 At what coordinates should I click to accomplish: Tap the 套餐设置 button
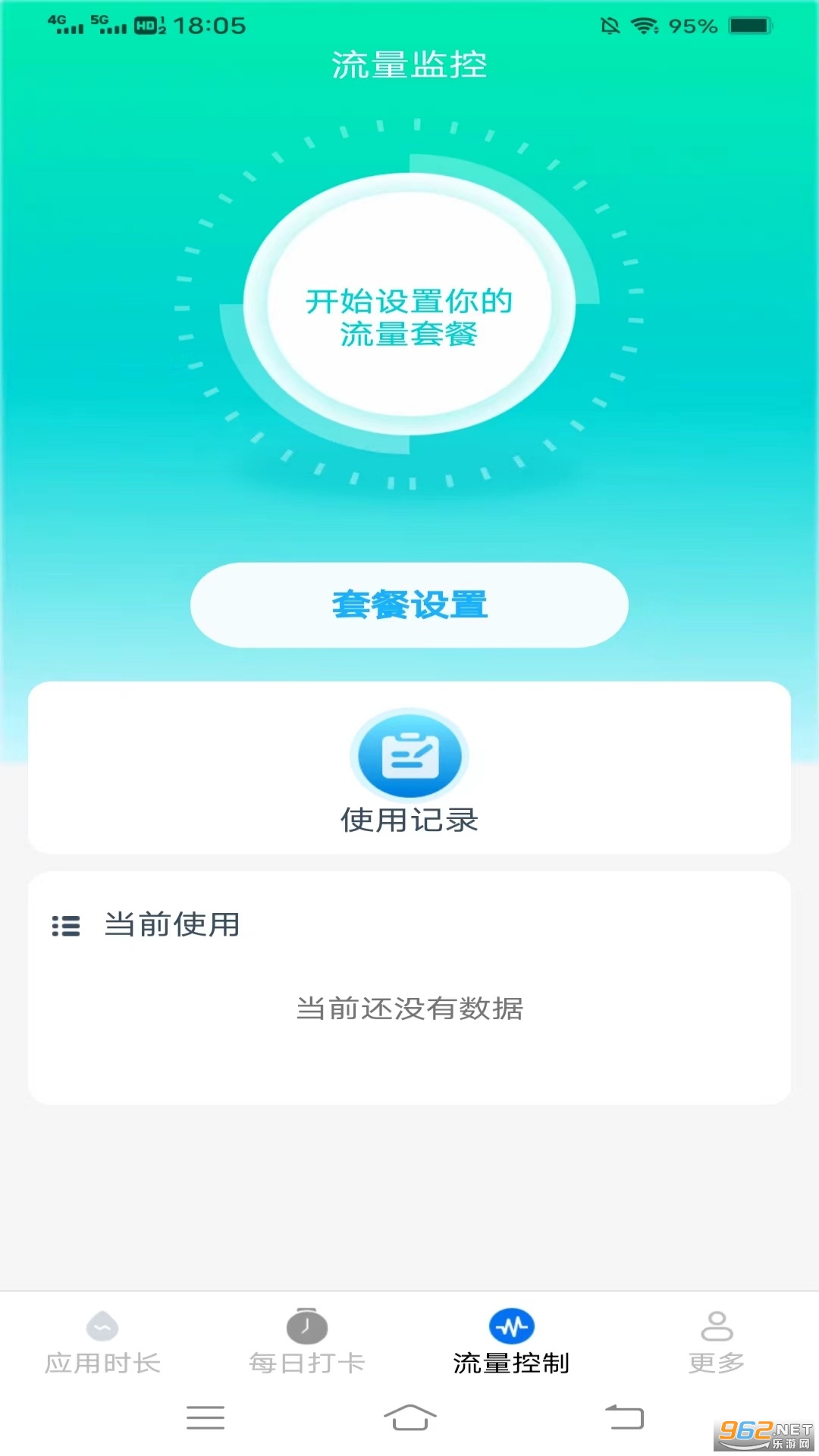pyautogui.click(x=409, y=604)
